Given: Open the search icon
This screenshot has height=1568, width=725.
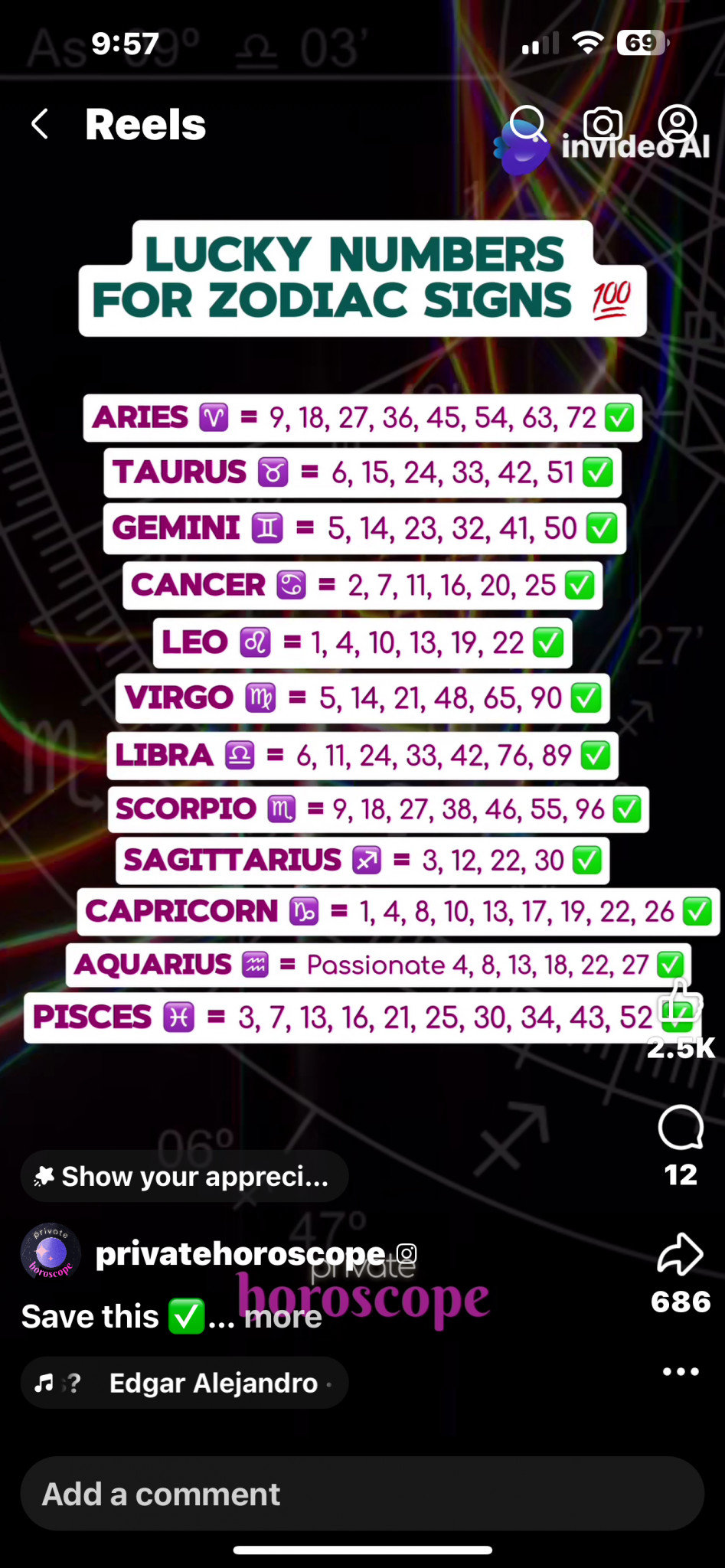Looking at the screenshot, I should (x=527, y=124).
